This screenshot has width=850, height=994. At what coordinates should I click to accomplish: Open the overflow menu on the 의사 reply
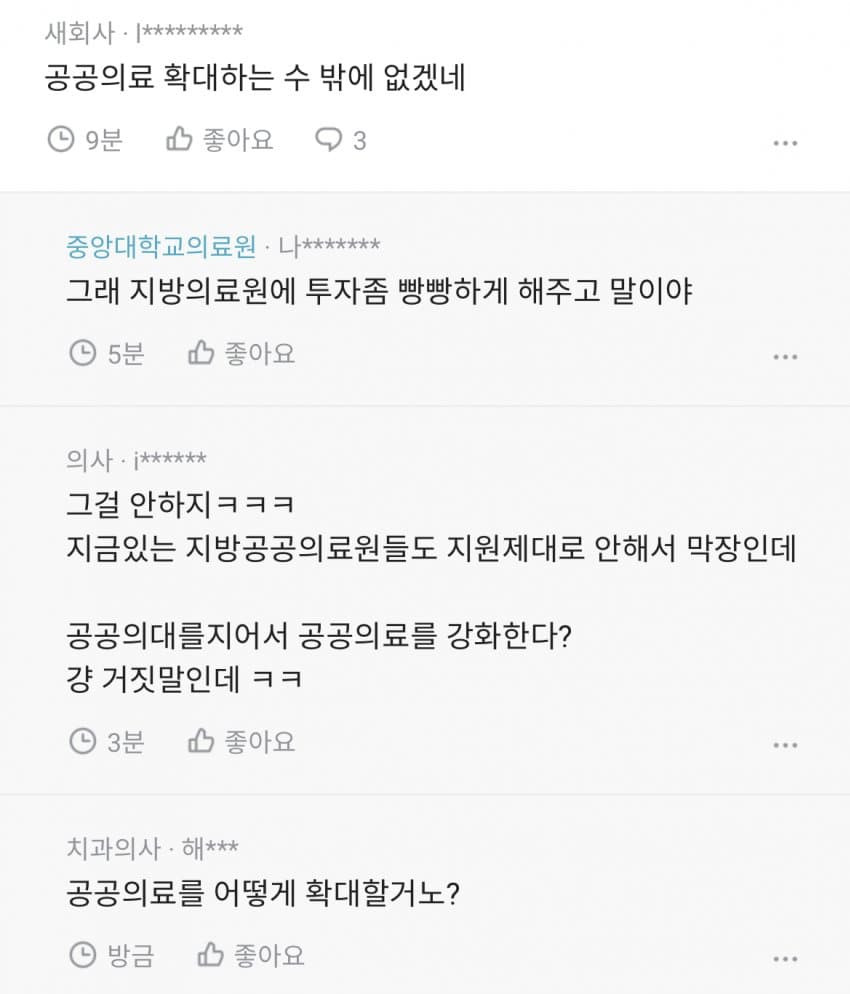point(785,745)
